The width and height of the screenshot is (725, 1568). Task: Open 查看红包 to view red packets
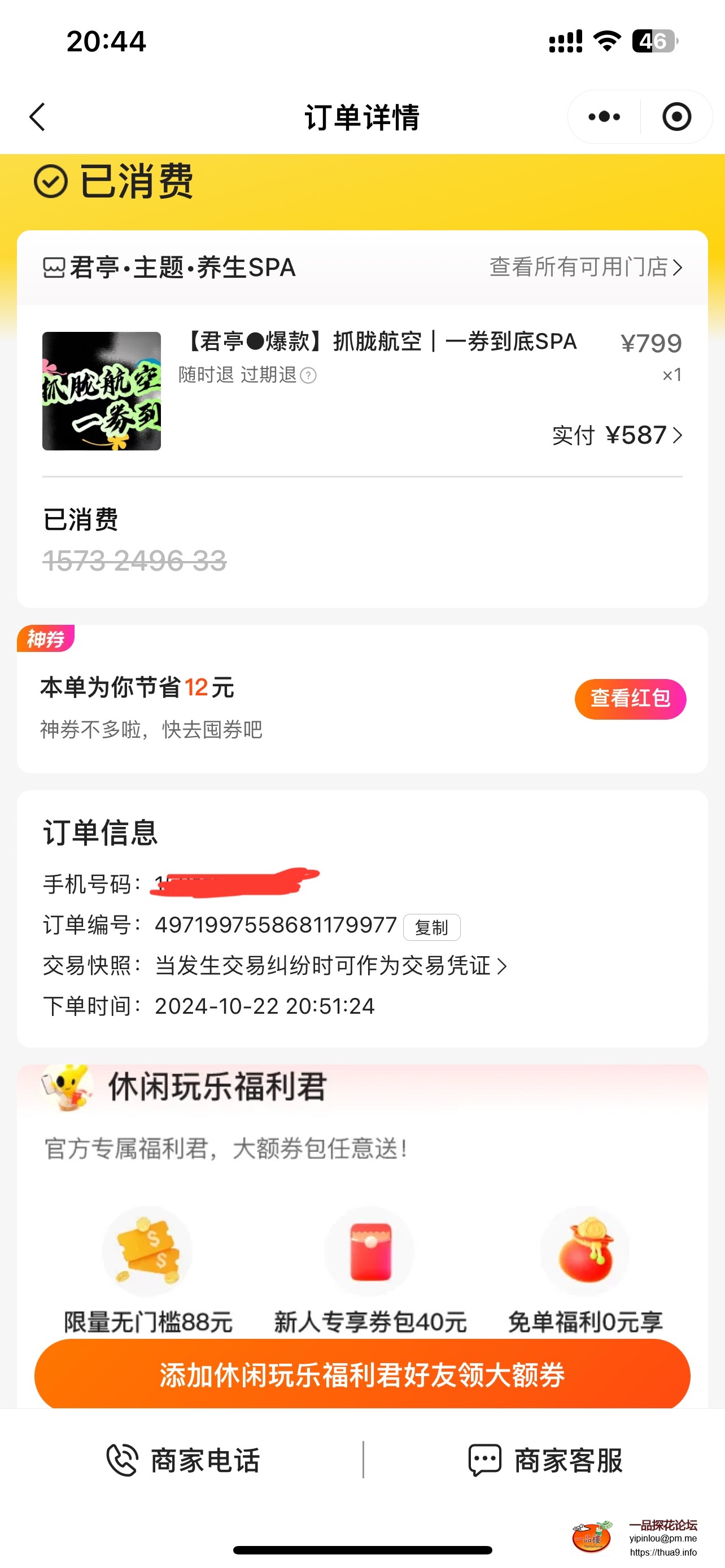point(630,699)
